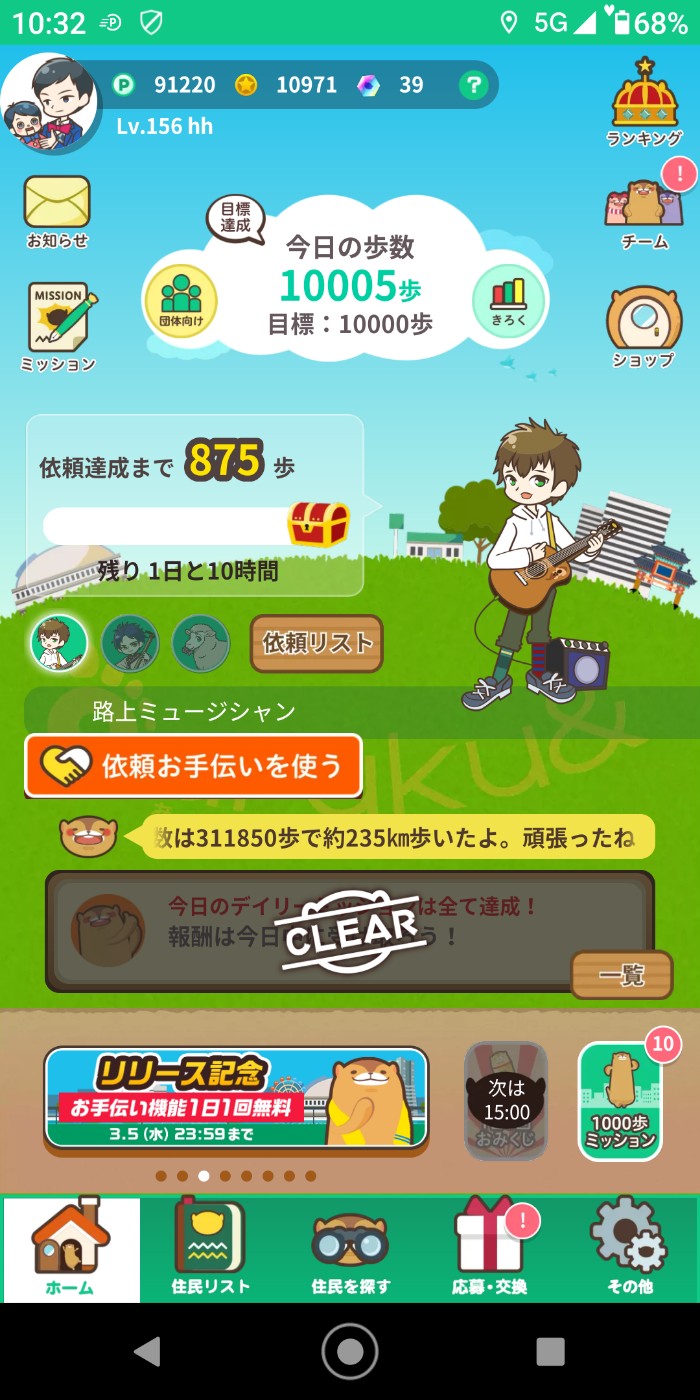Tap the green help question mark
700x1400 pixels.
tap(473, 85)
